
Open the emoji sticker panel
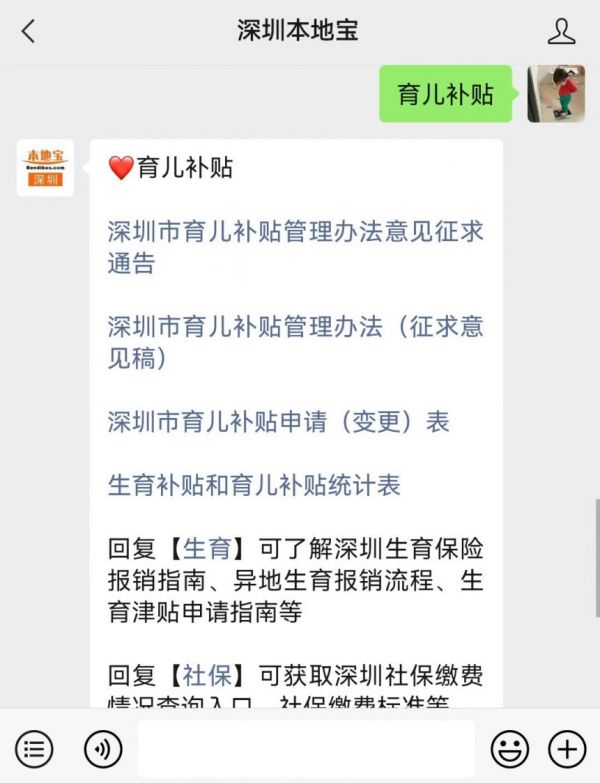pos(510,748)
